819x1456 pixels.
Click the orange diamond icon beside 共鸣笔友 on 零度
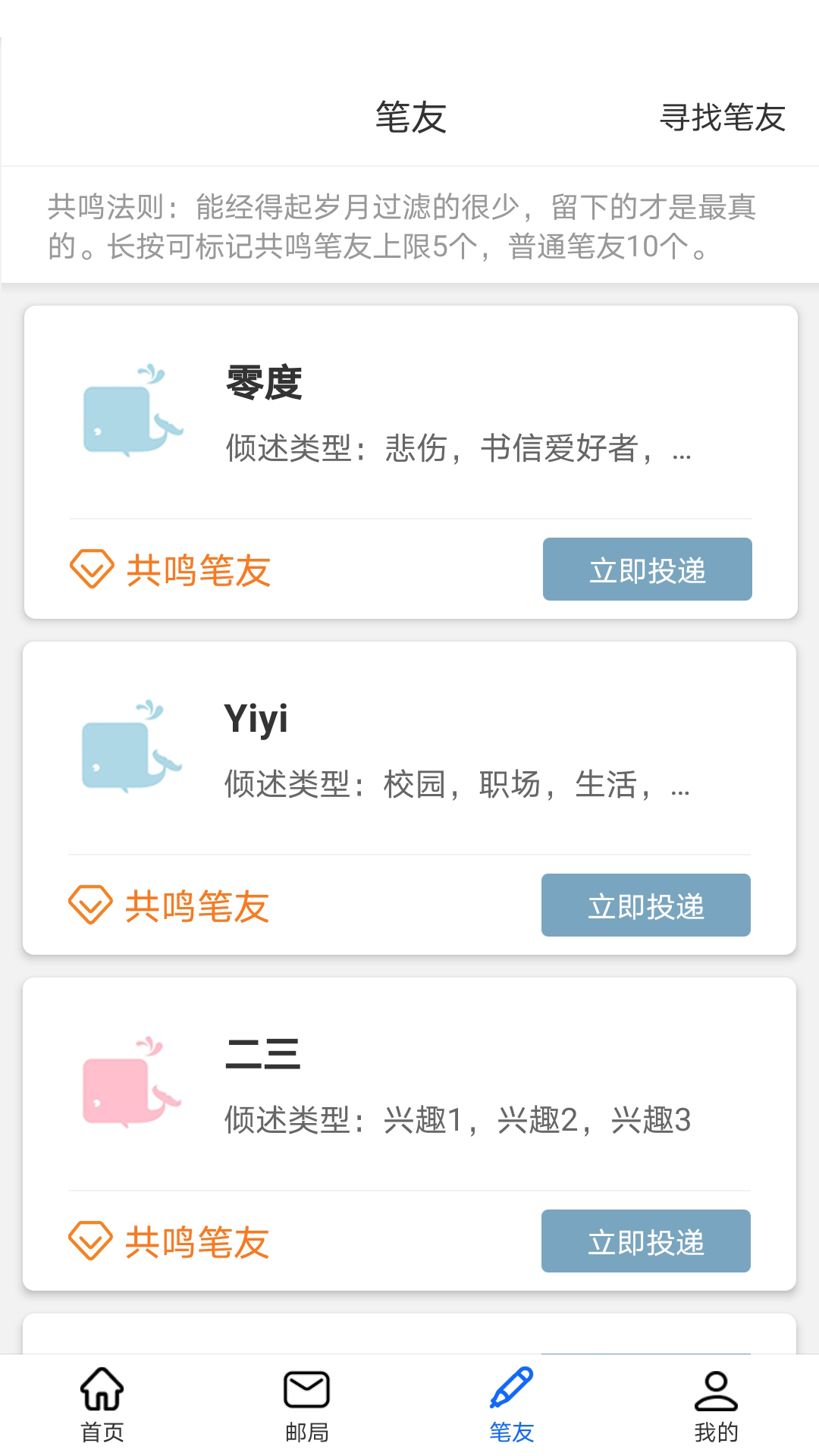pos(90,569)
